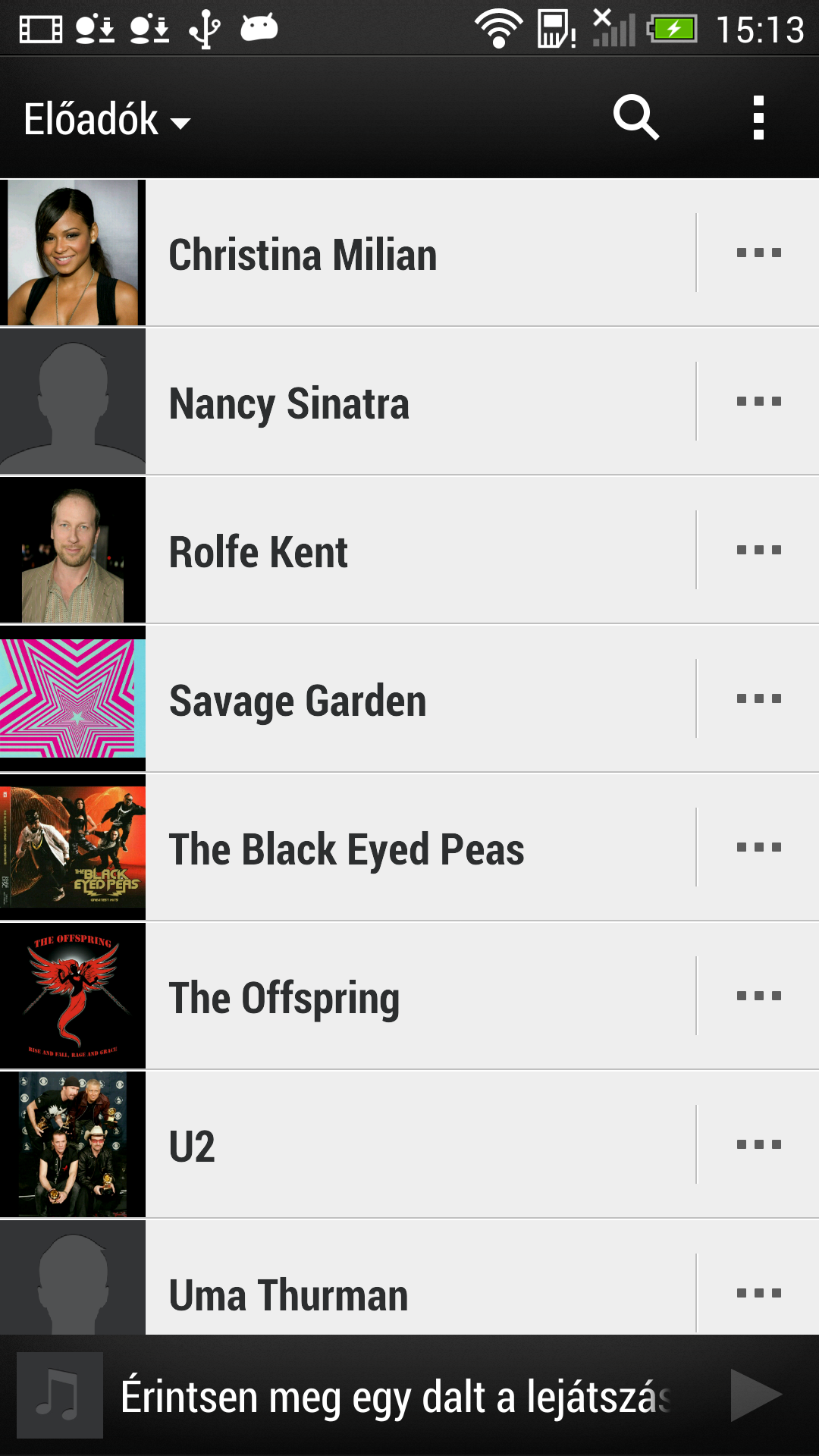The width and height of the screenshot is (819, 1456).
Task: Expand options for Savage Garden
Action: coord(758,699)
